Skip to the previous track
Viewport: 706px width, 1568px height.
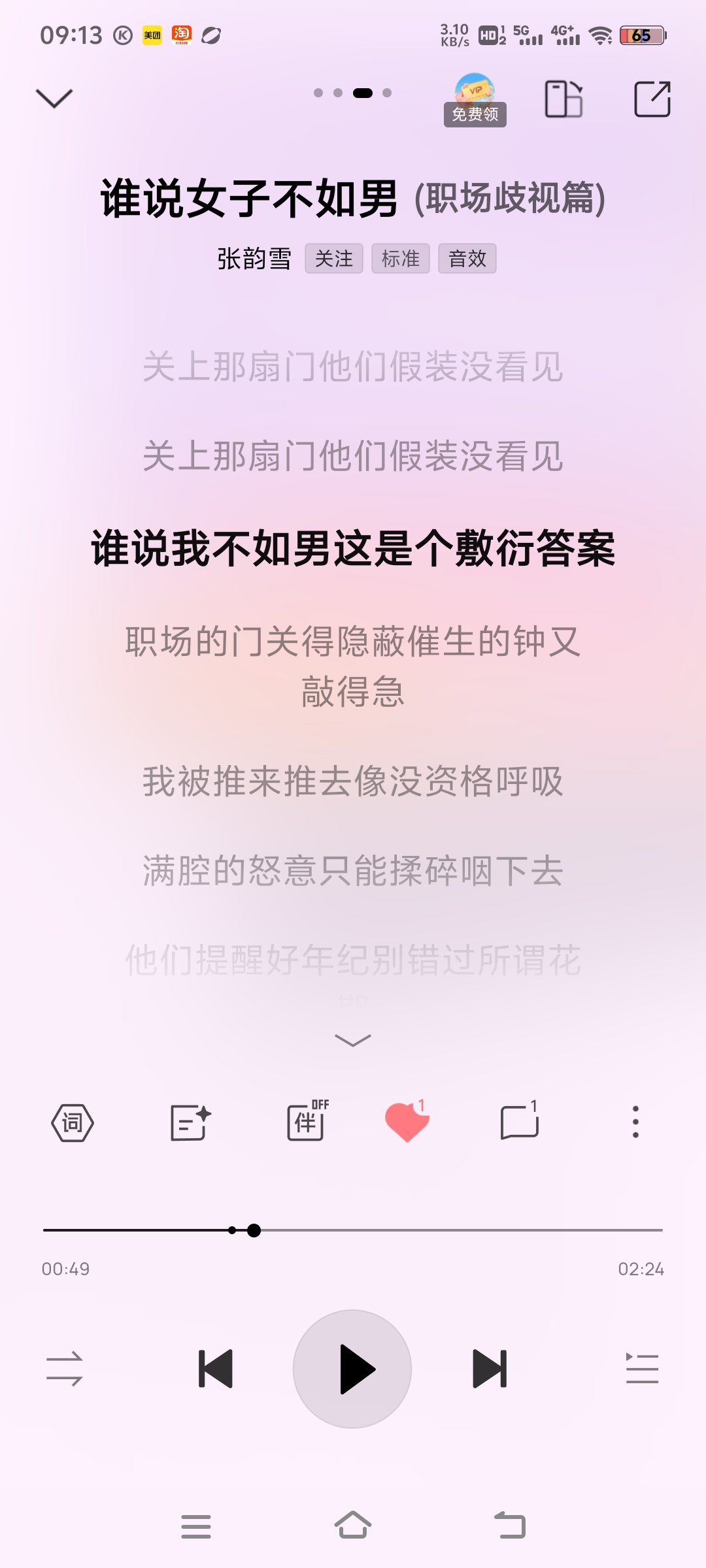[216, 1369]
